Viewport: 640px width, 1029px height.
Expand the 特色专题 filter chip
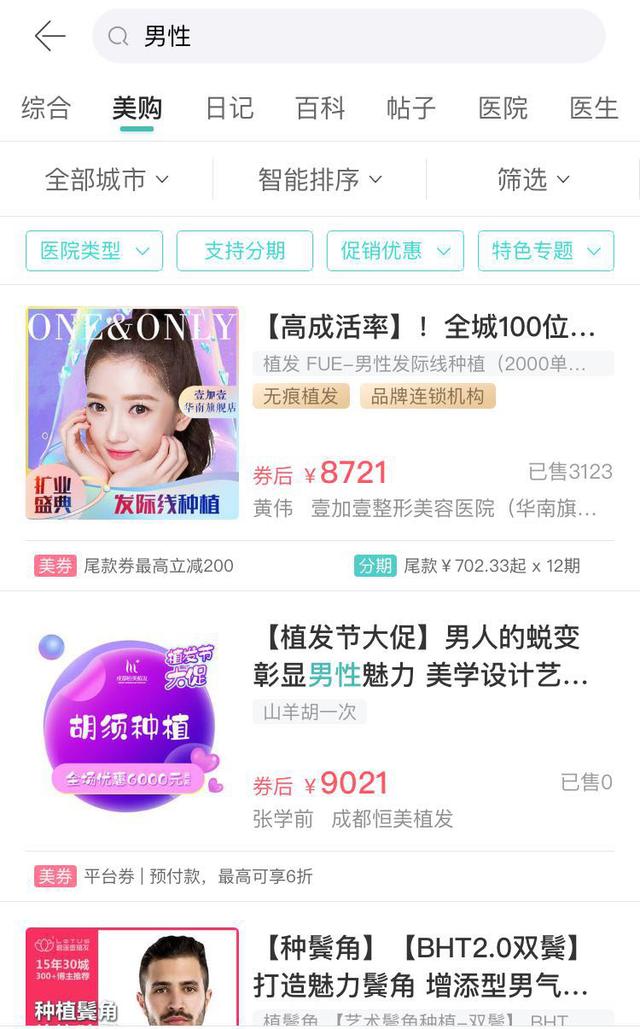546,251
